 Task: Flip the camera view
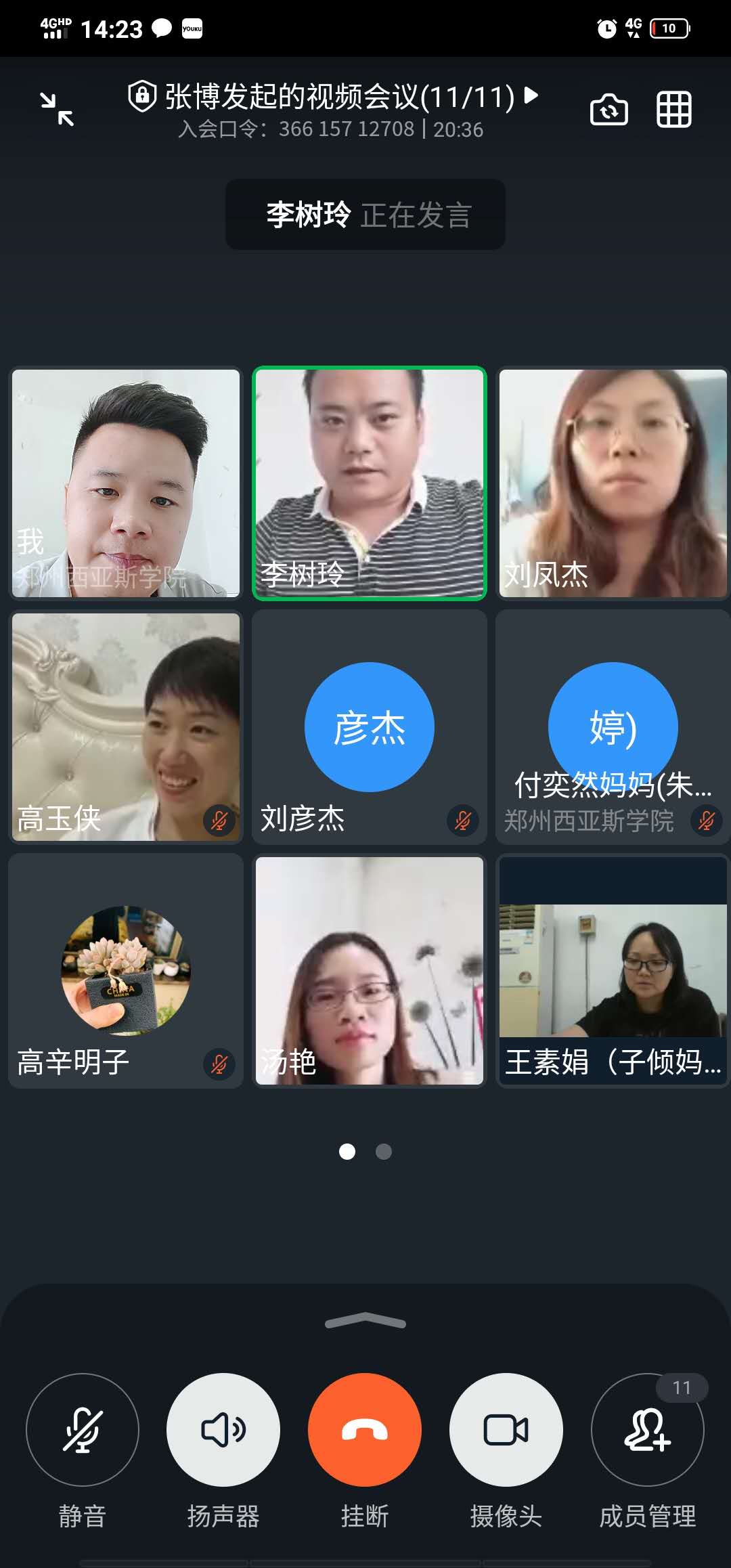[x=608, y=110]
